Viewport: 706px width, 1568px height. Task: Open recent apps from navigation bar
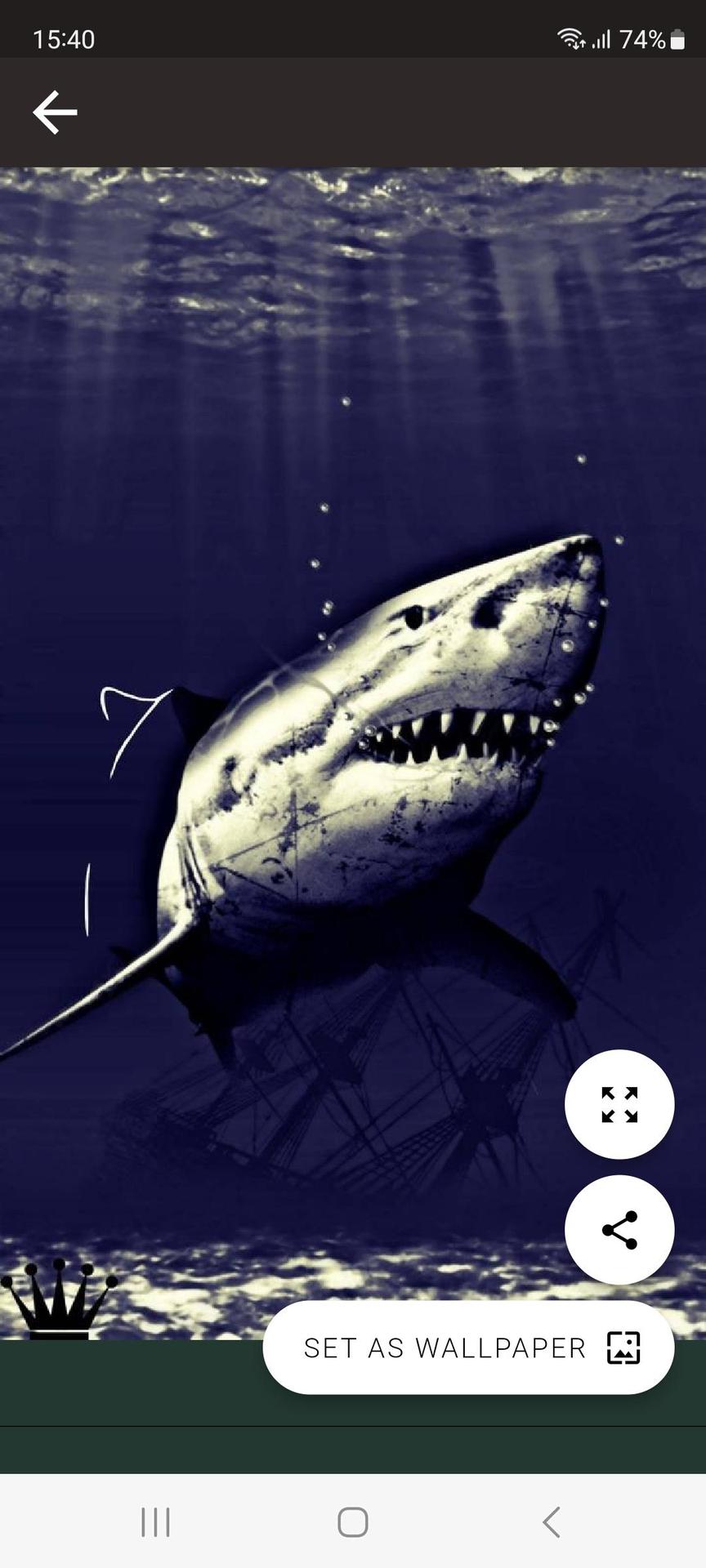pyautogui.click(x=155, y=1522)
